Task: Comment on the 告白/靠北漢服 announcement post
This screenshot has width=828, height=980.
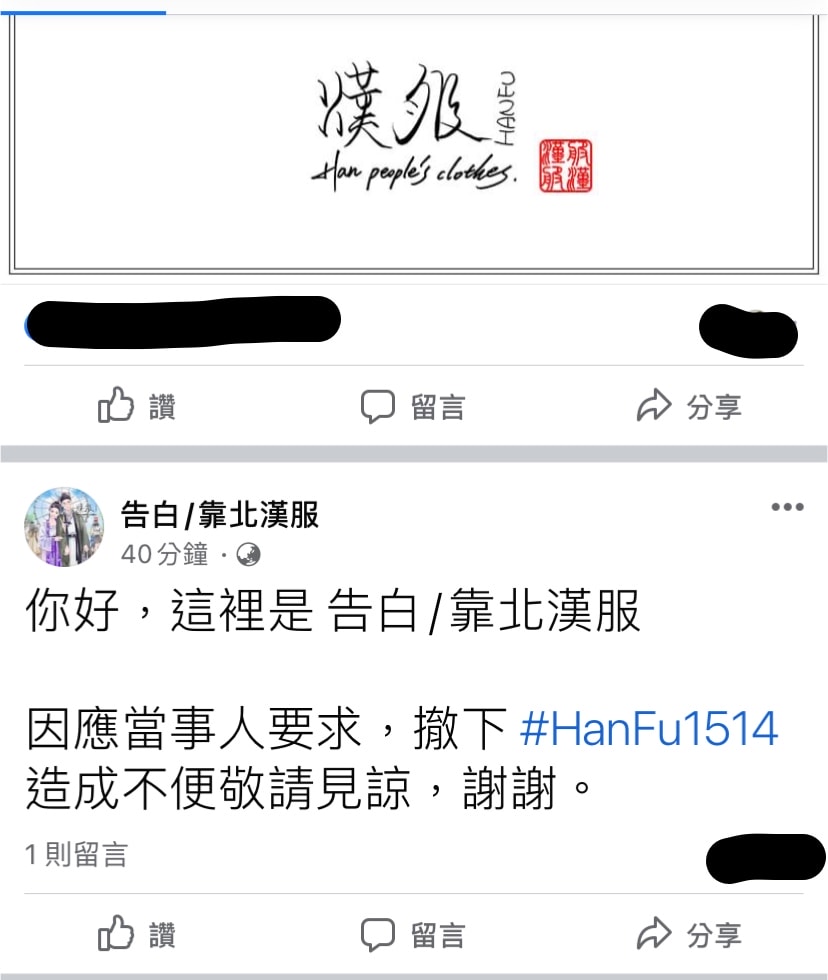Action: [413, 935]
